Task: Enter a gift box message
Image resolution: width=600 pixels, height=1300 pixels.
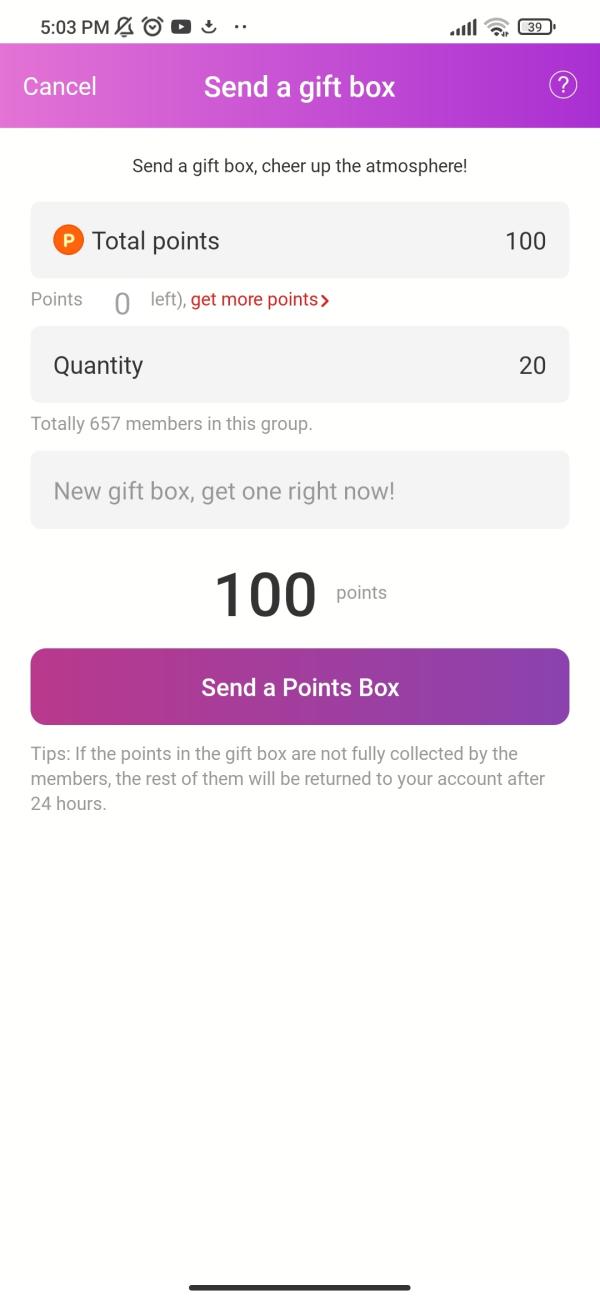Action: (x=300, y=491)
